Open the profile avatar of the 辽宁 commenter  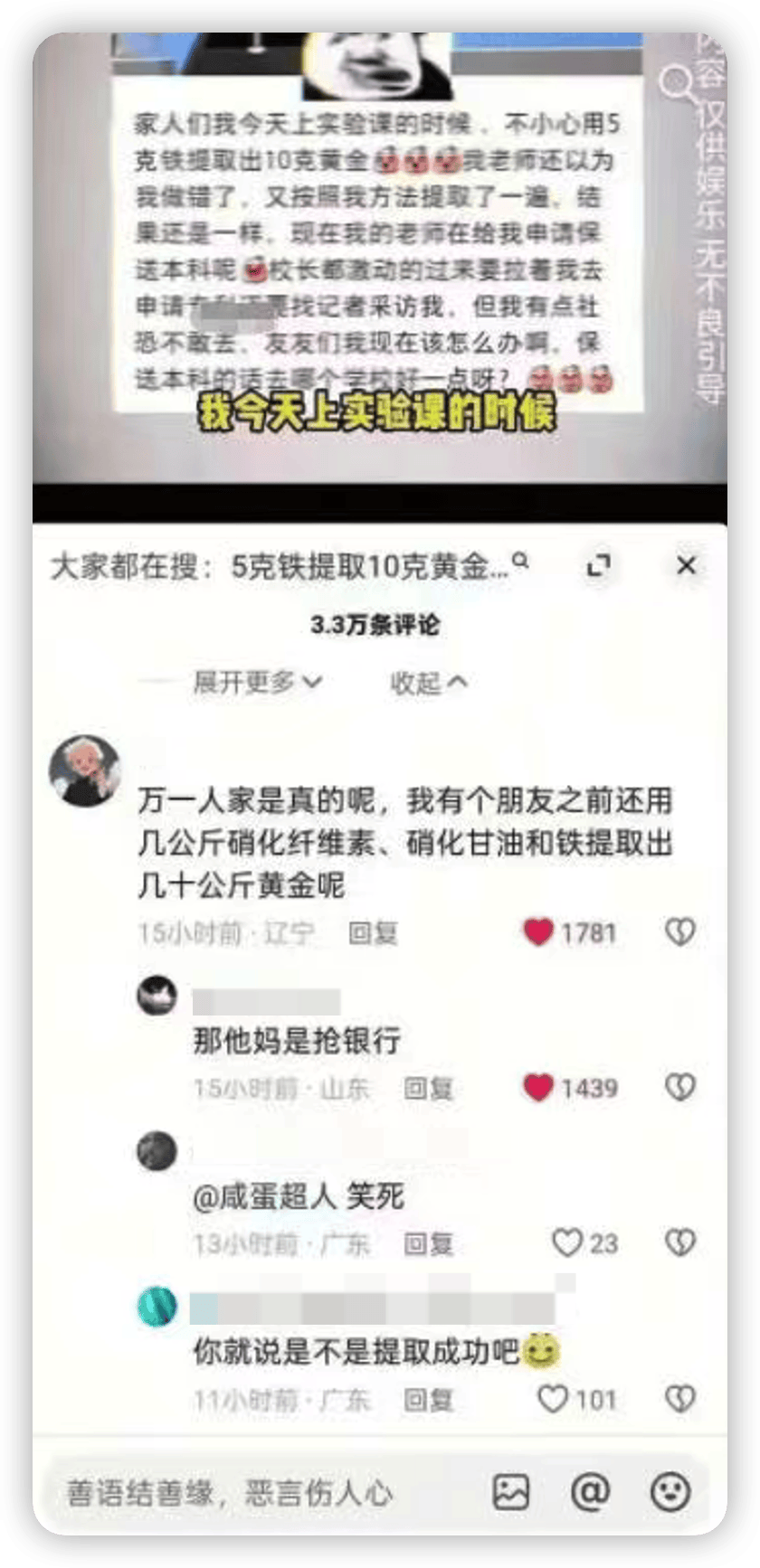84,770
